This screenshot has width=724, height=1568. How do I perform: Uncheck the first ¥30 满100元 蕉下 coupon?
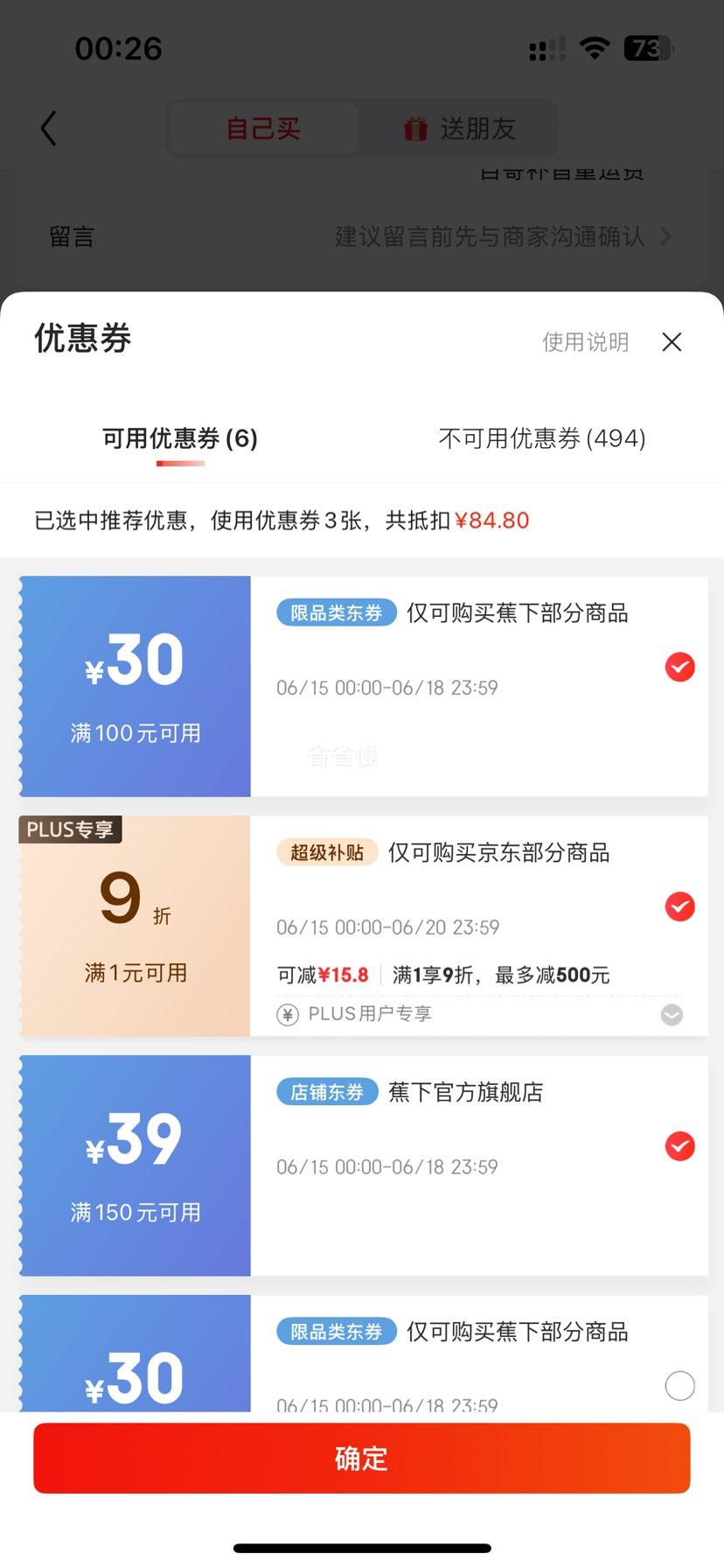pos(680,668)
